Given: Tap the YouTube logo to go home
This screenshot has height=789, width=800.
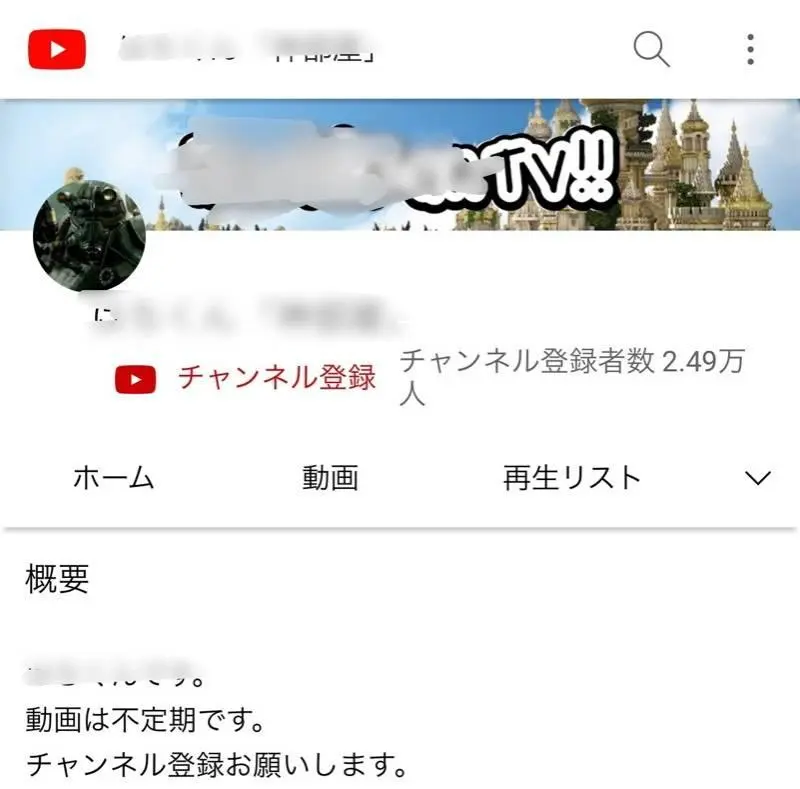Looking at the screenshot, I should 57,49.
